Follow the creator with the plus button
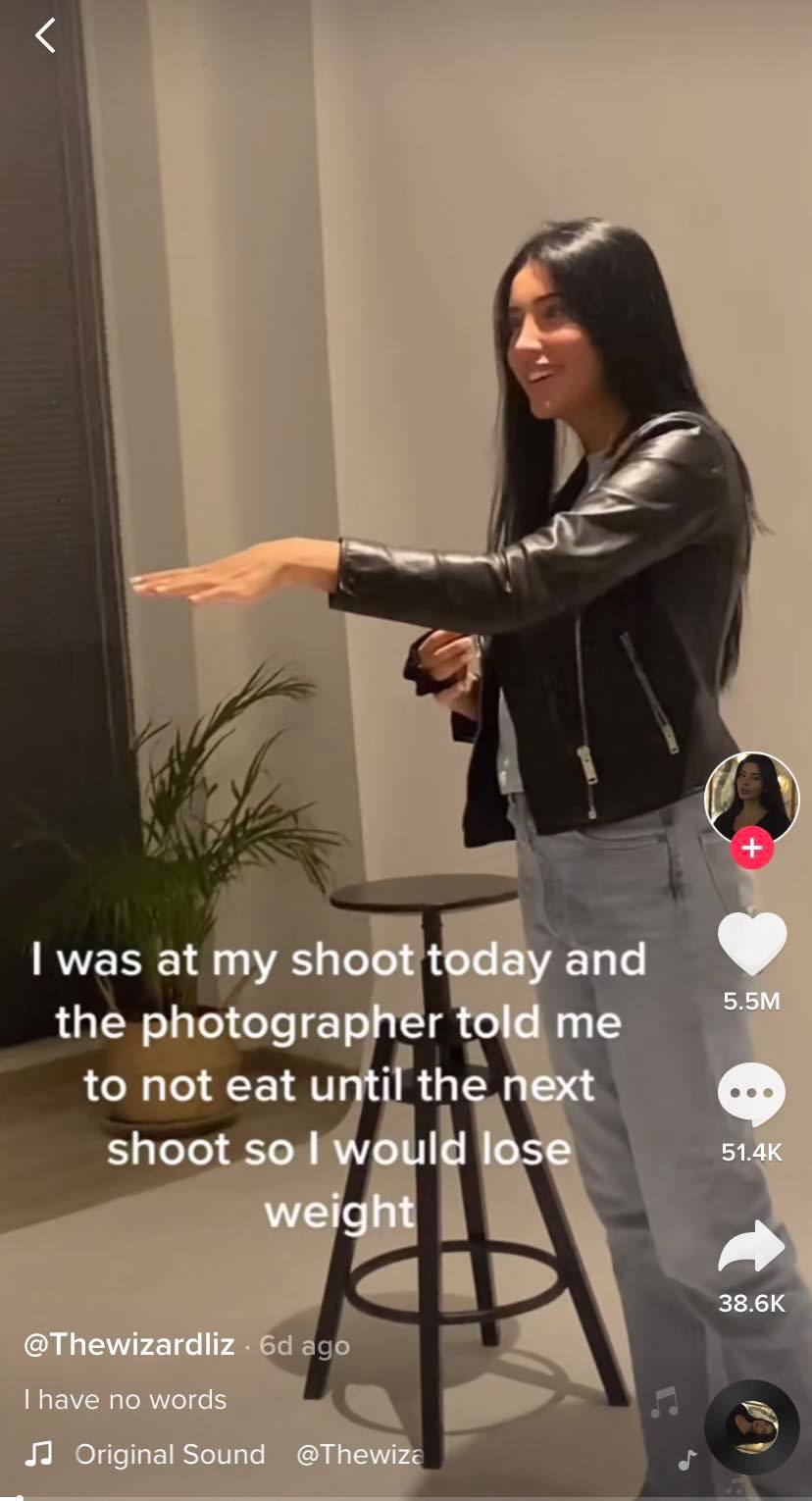 click(x=751, y=850)
